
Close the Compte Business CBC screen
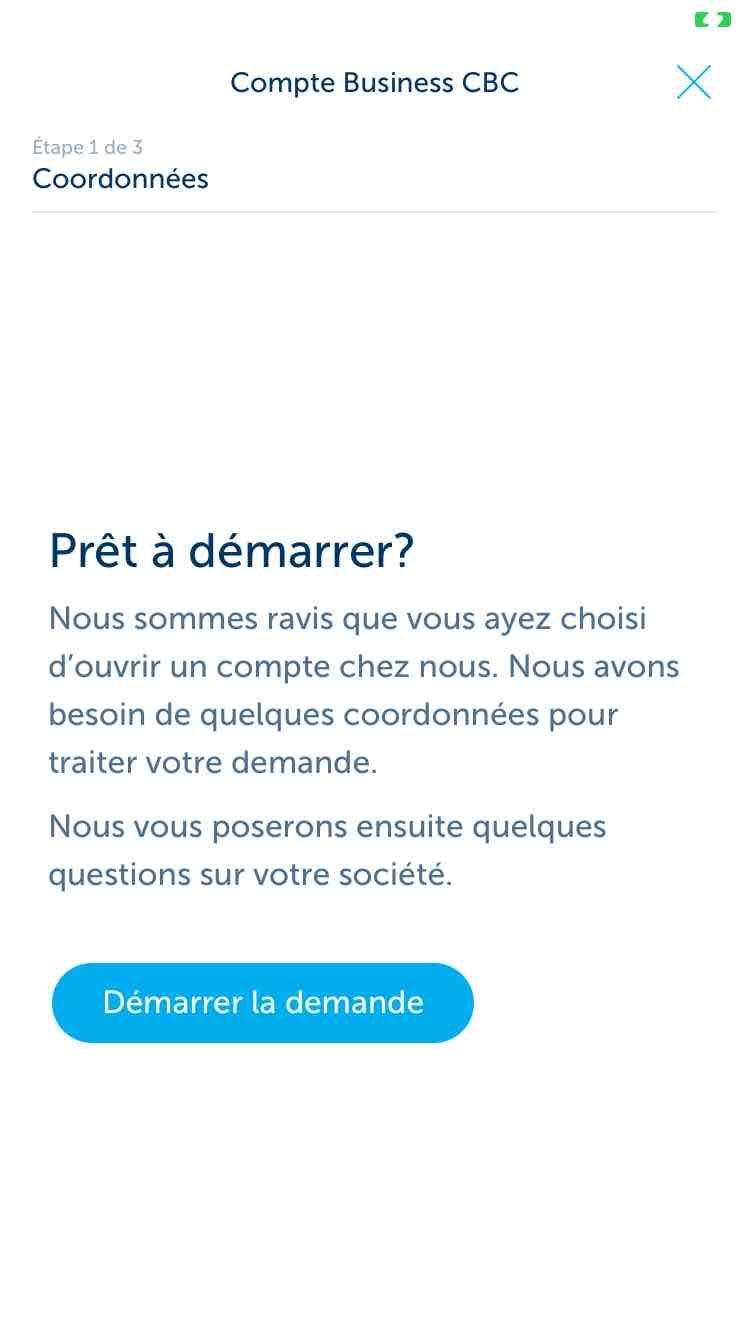coord(693,82)
